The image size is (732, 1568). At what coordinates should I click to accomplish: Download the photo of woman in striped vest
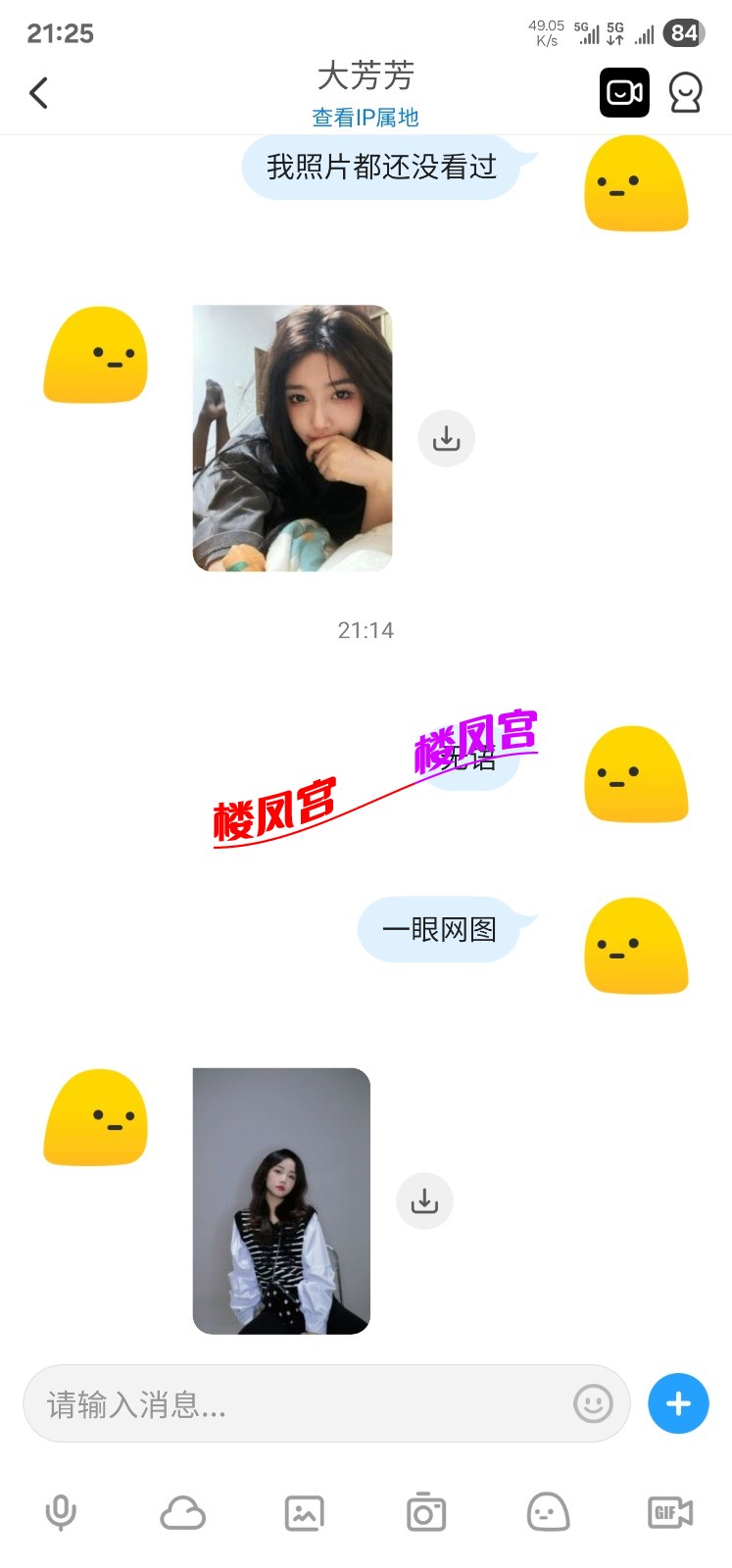coord(424,1200)
